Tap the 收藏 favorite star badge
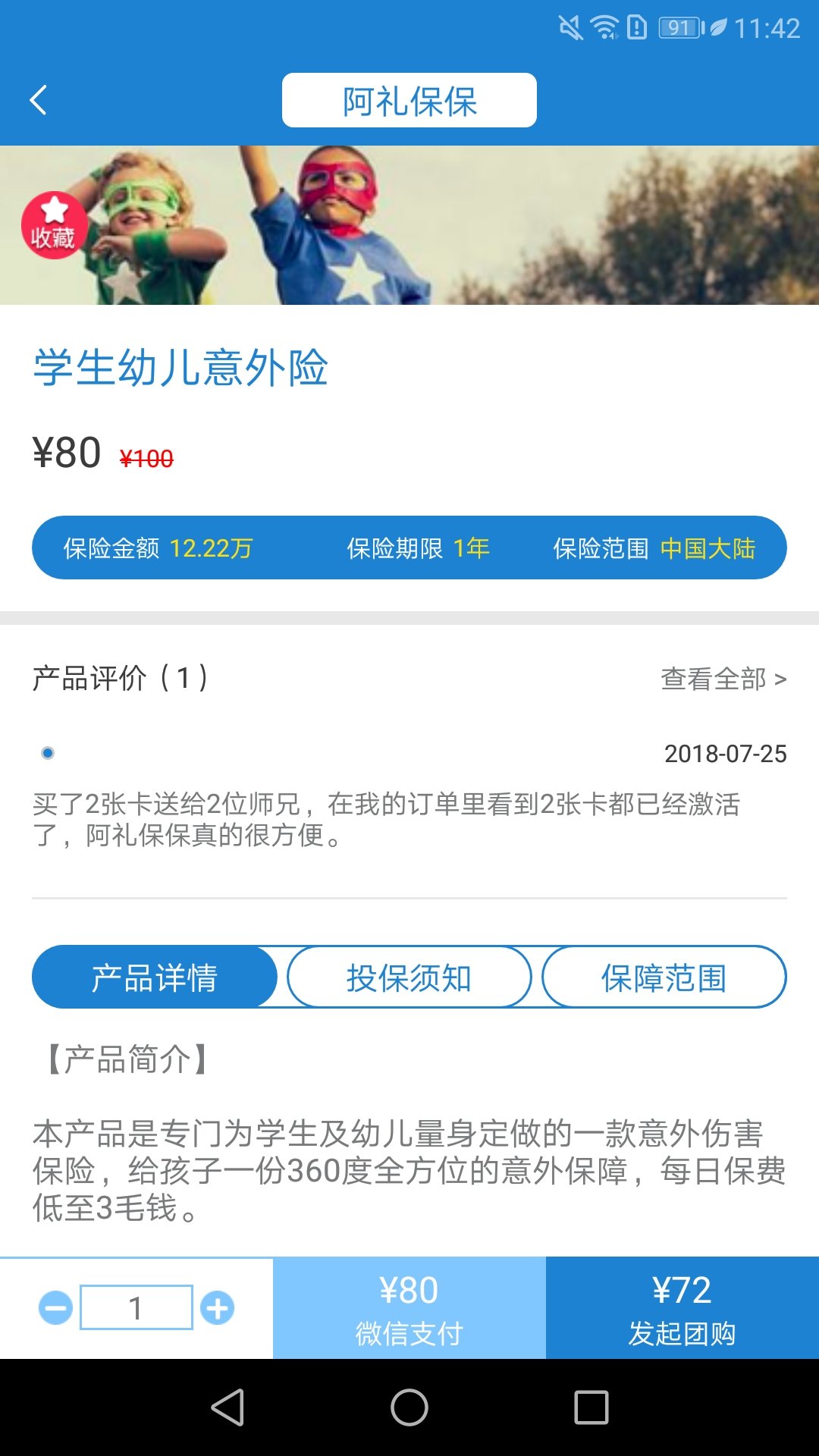The height and width of the screenshot is (1456, 819). pos(54,225)
